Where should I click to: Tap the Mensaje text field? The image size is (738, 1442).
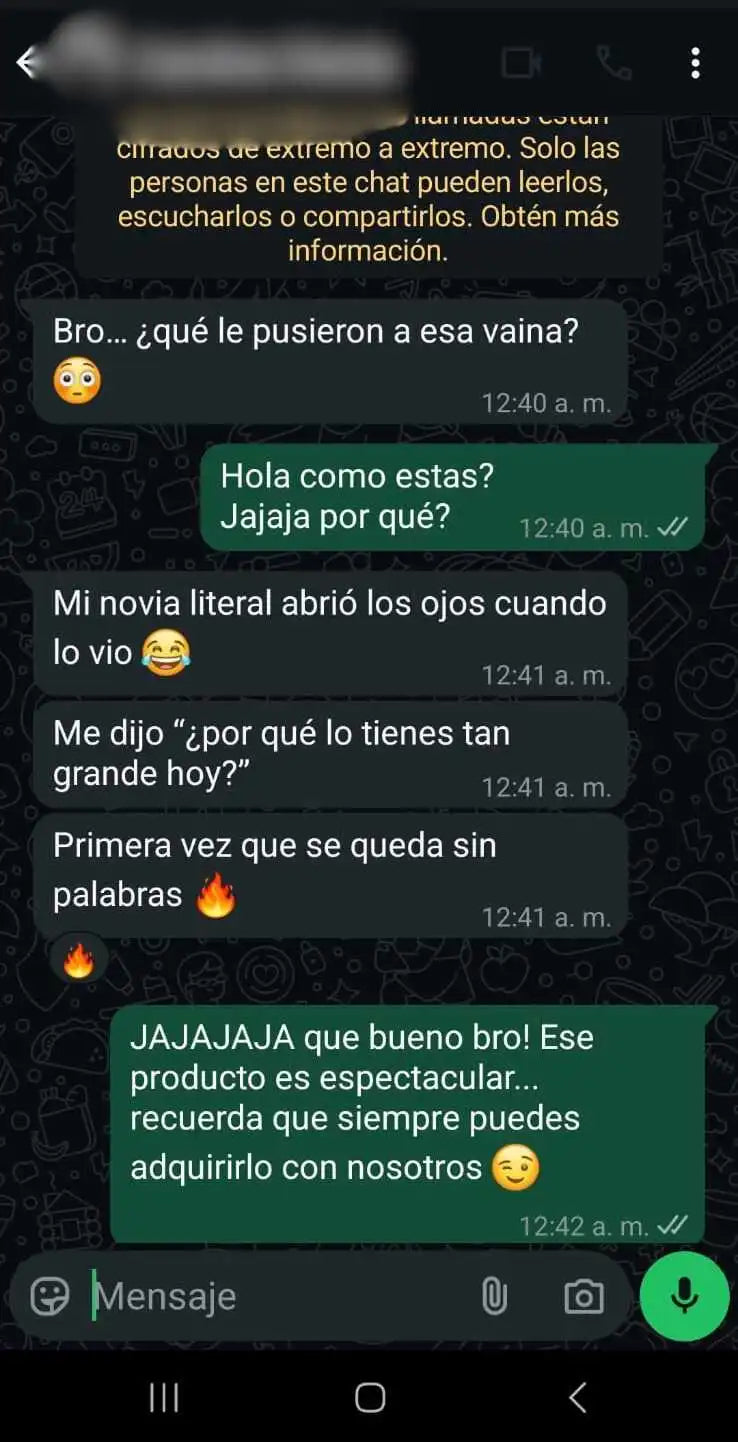tap(280, 1296)
